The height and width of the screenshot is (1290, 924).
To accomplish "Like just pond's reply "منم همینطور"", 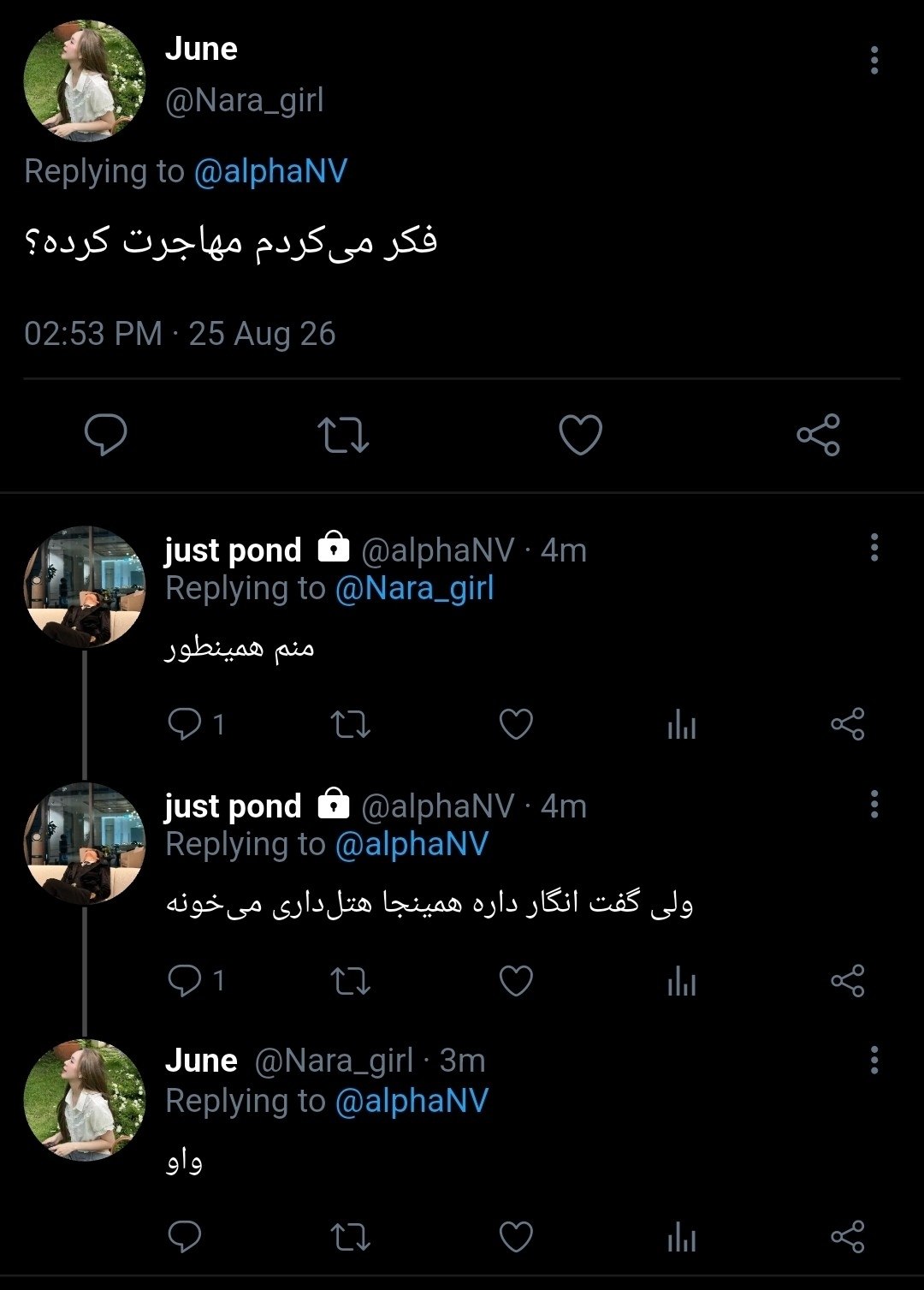I will pos(516,725).
